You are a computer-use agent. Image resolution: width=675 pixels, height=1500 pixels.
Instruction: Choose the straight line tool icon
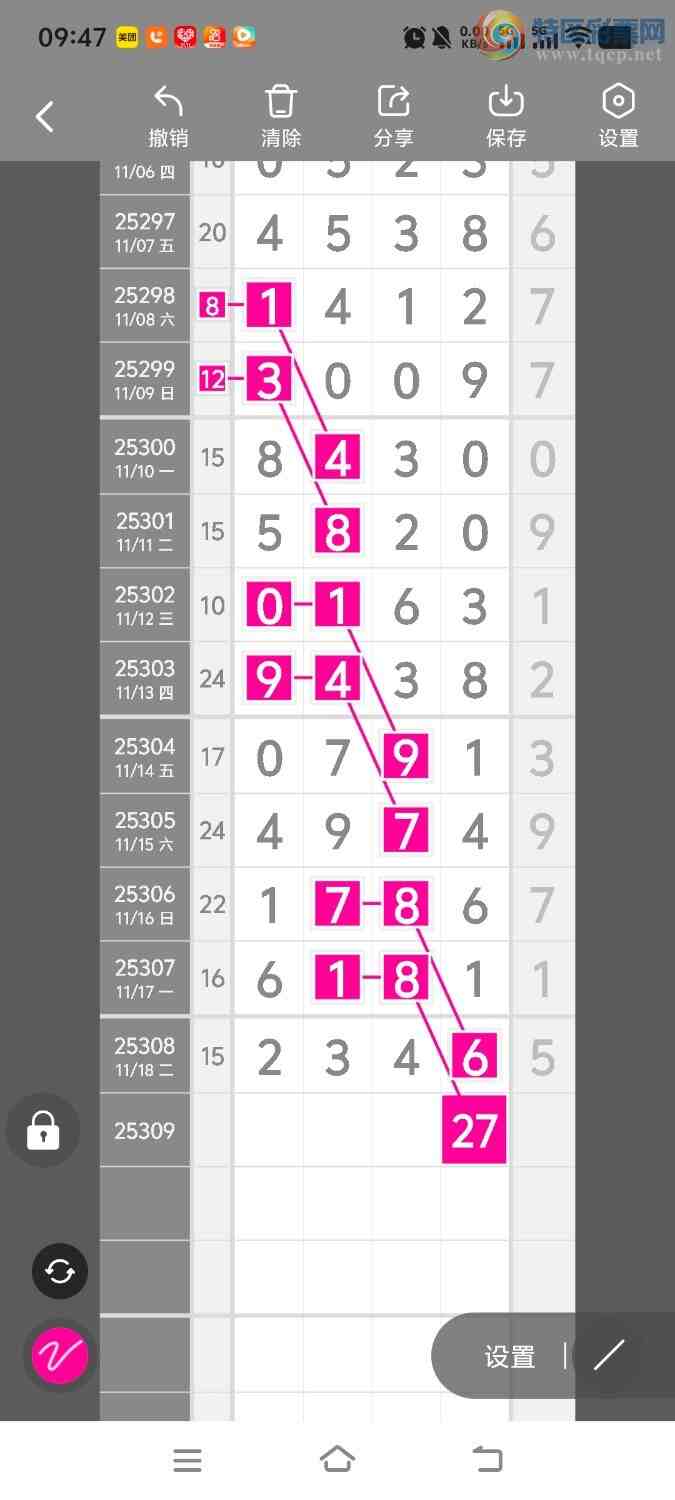click(608, 1356)
